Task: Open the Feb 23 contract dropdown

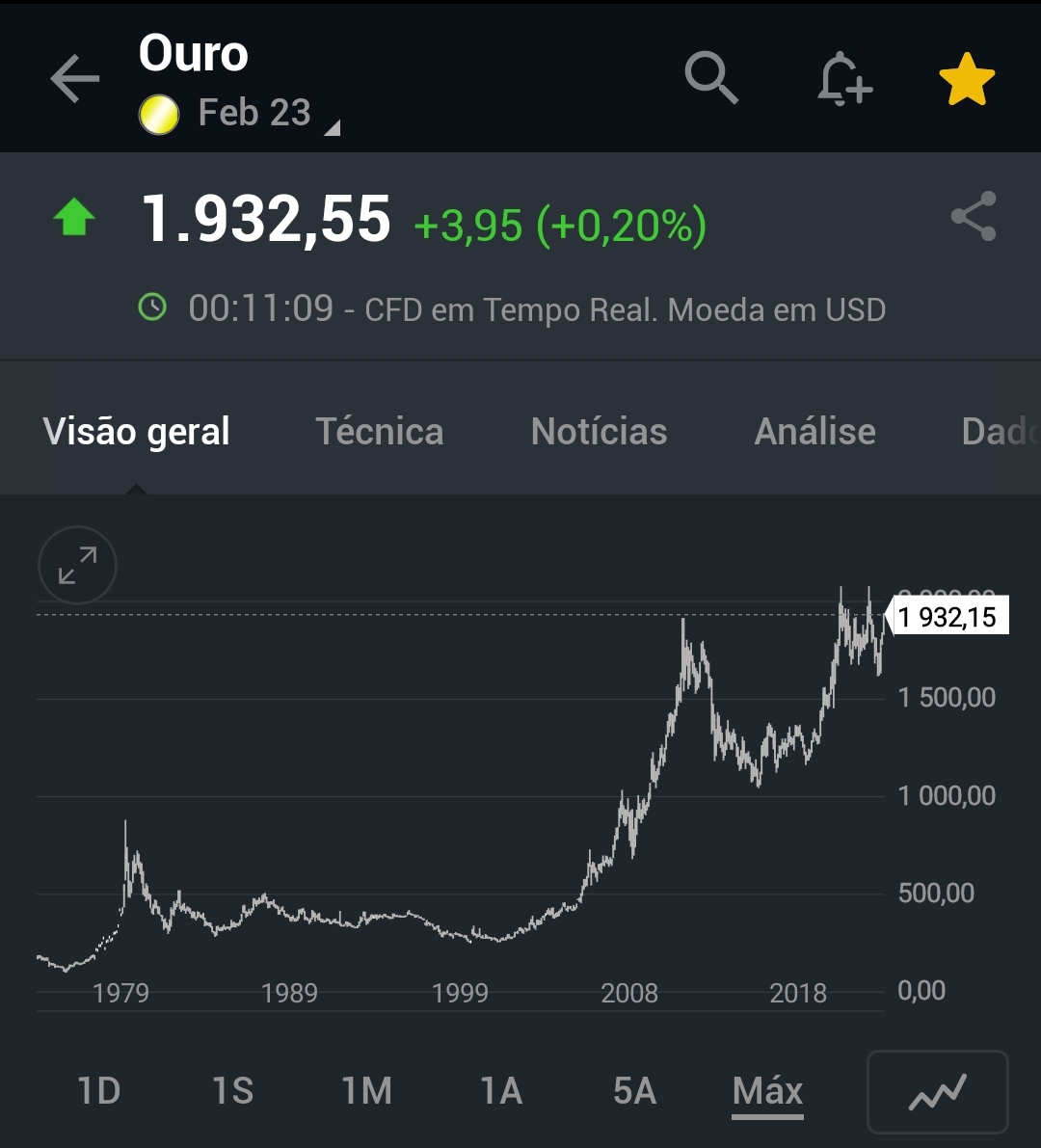Action: (x=254, y=114)
